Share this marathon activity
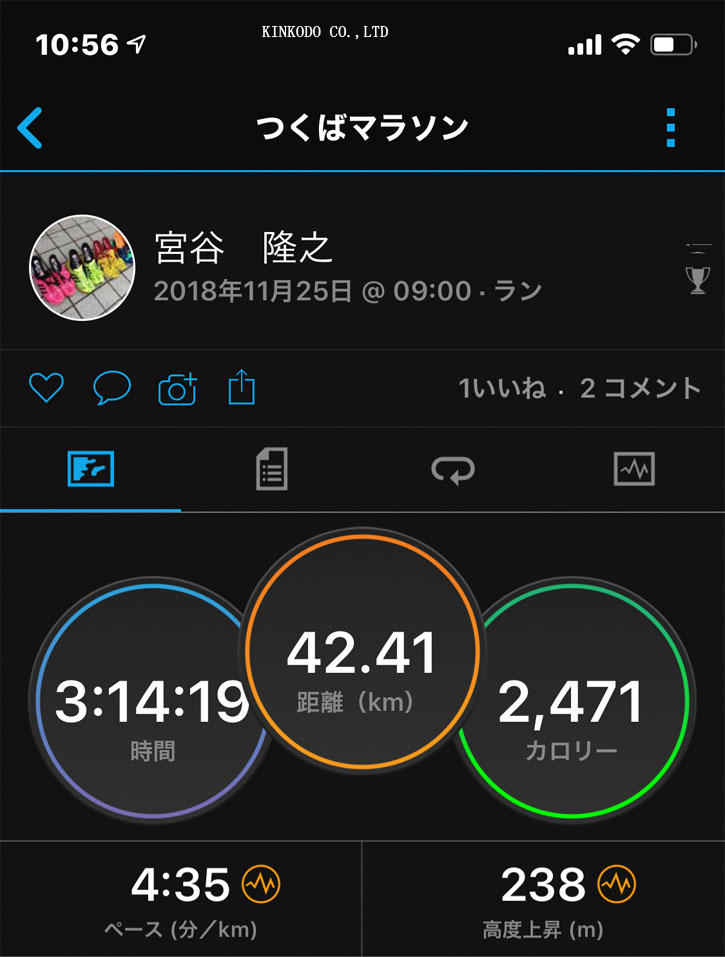 click(242, 387)
